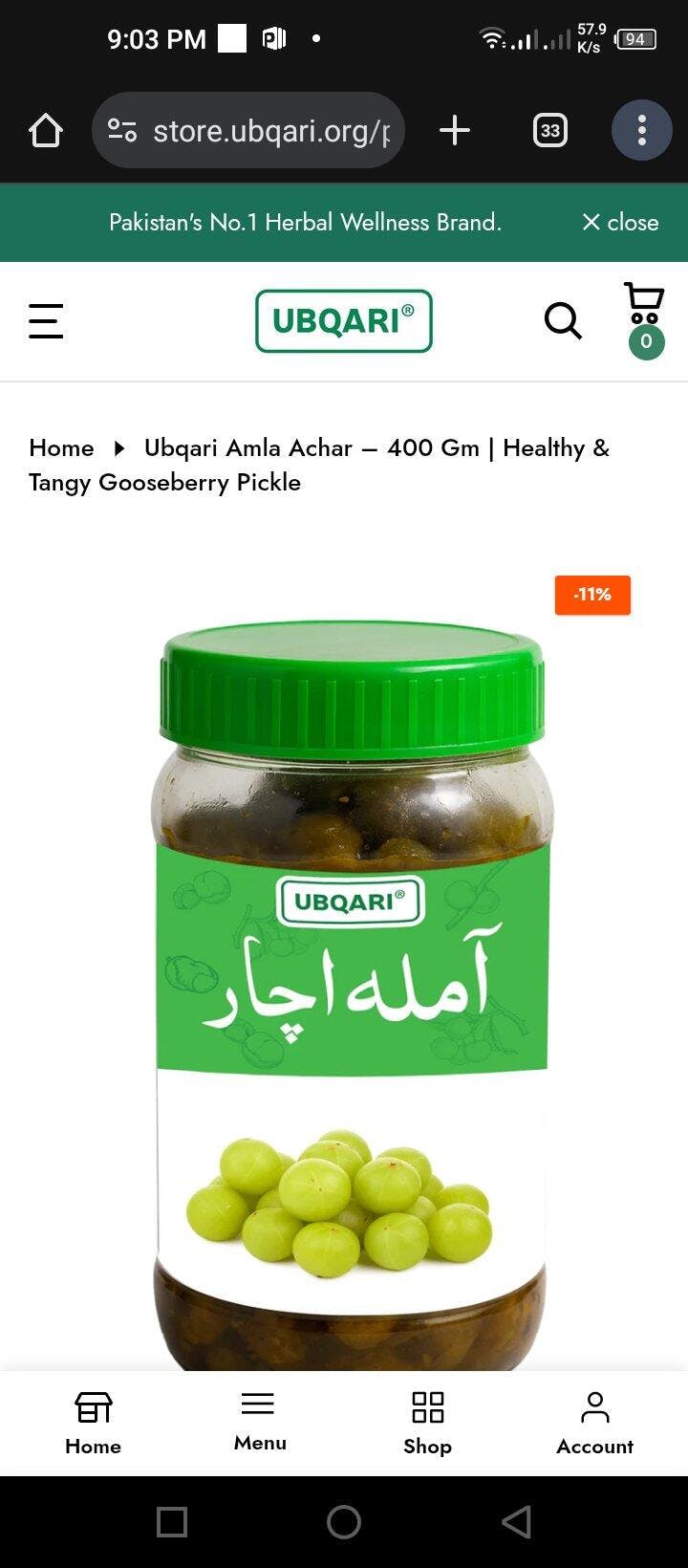
Task: Open the store search
Action: click(563, 321)
